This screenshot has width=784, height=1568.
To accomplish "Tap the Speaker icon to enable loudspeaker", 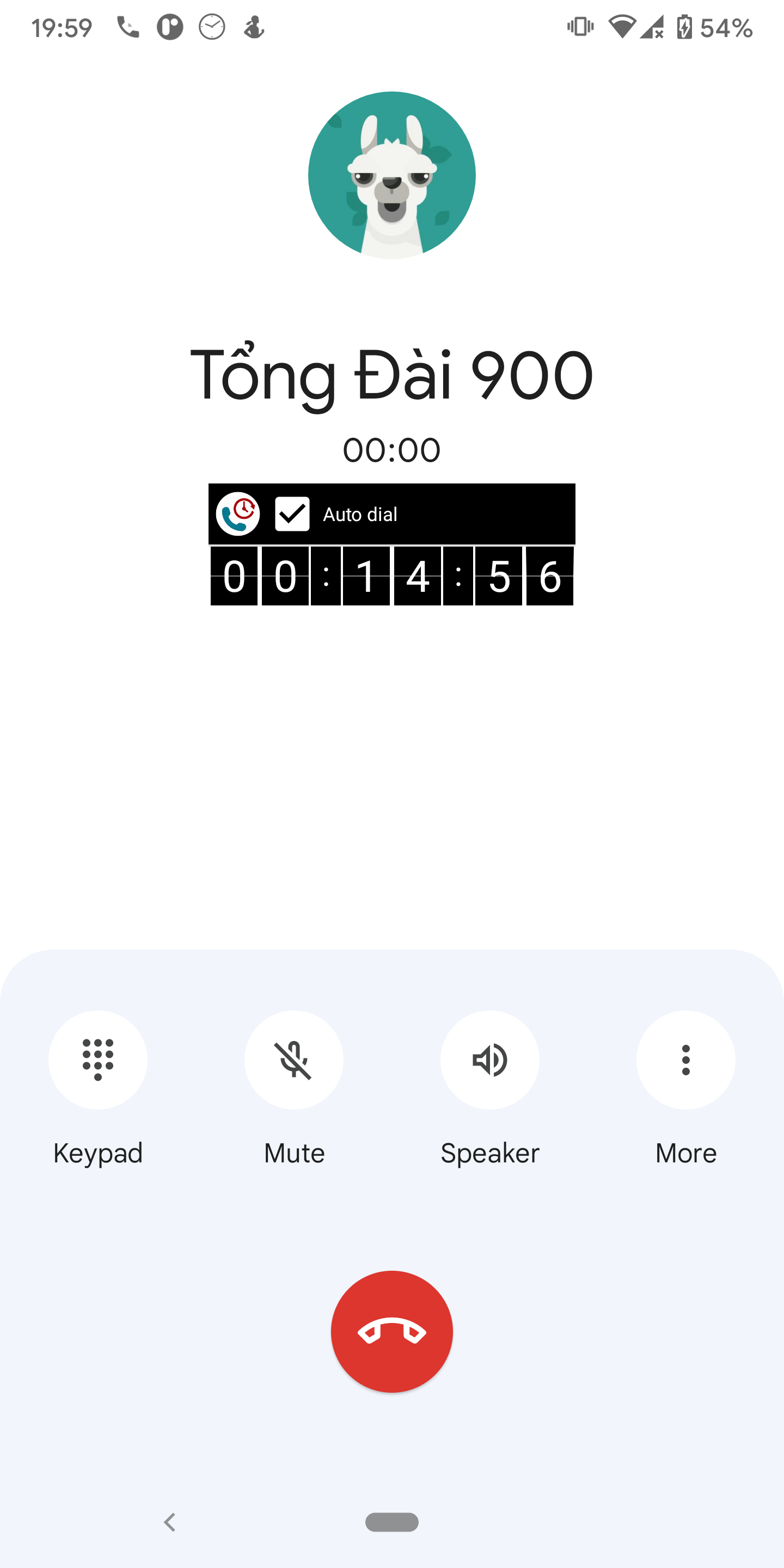I will click(x=489, y=1059).
